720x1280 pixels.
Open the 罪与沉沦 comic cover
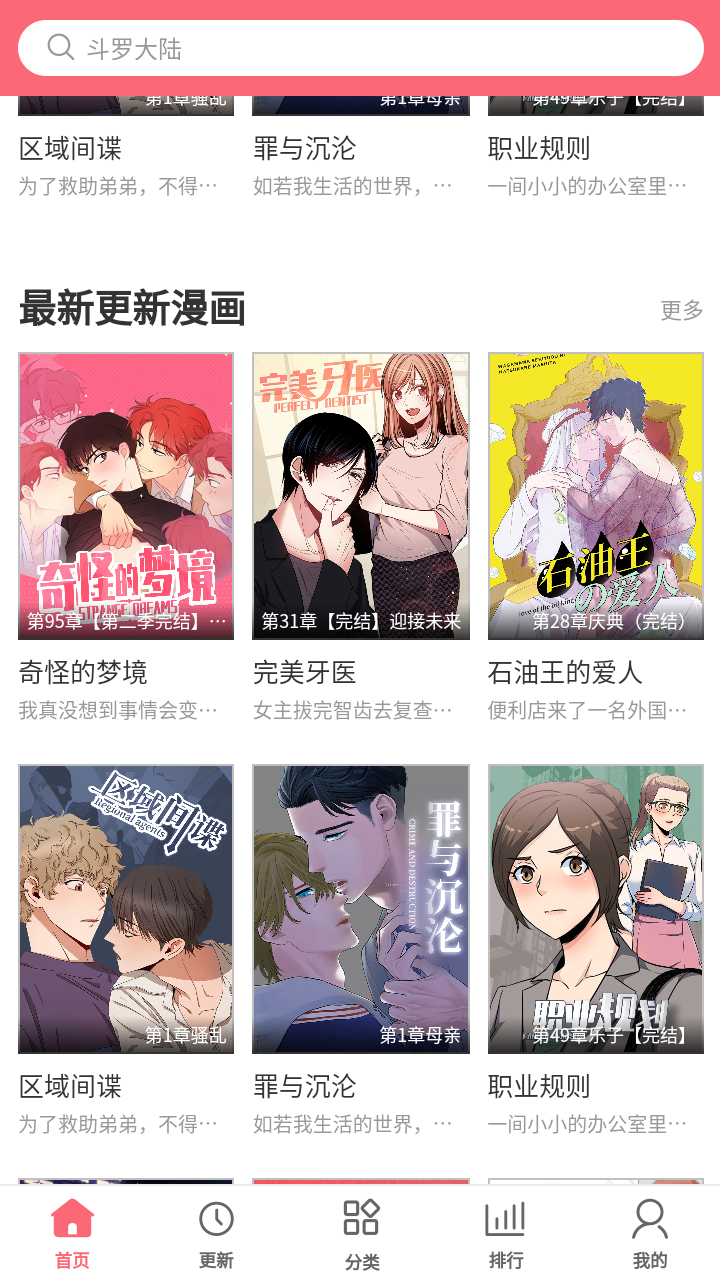point(360,909)
